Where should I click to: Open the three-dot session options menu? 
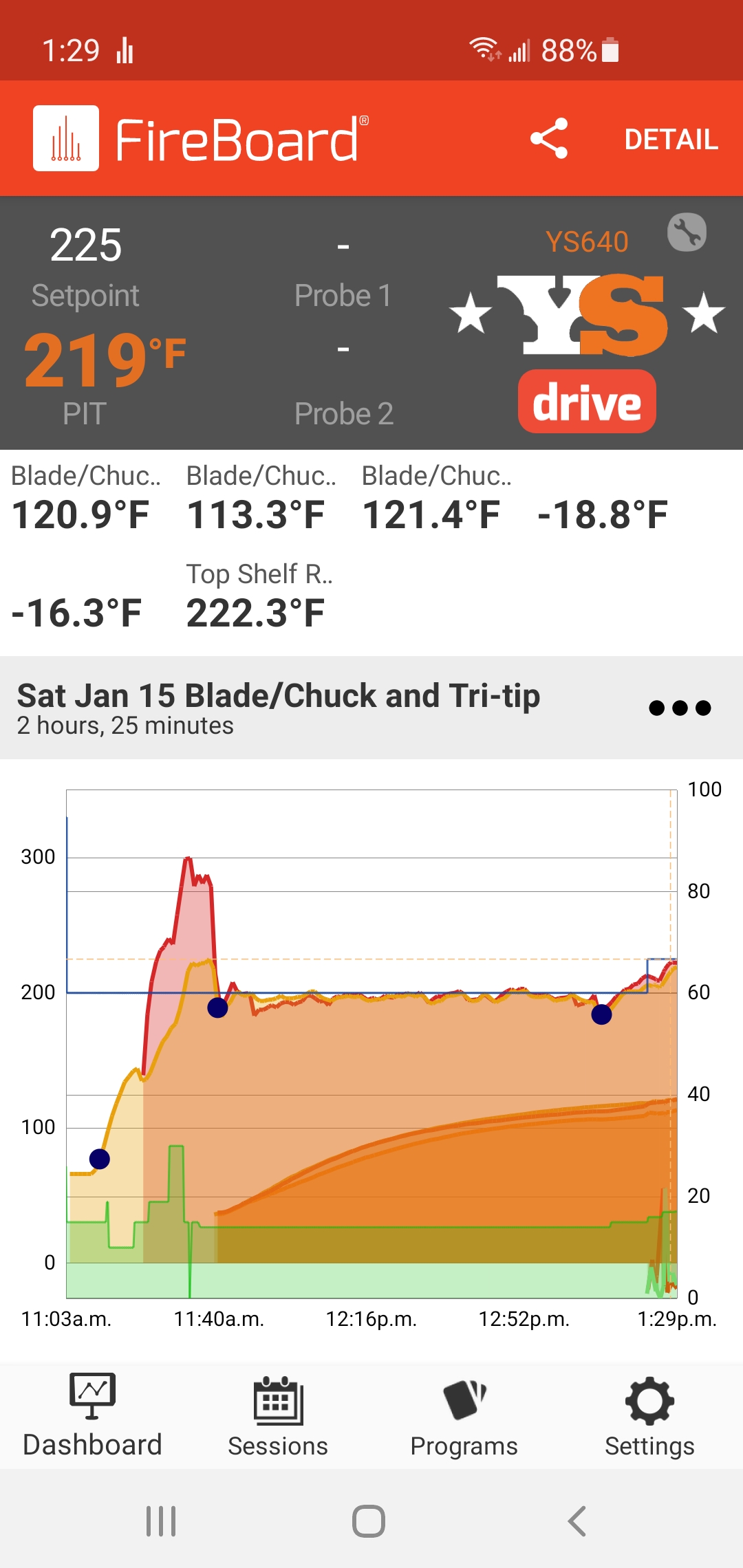point(680,708)
